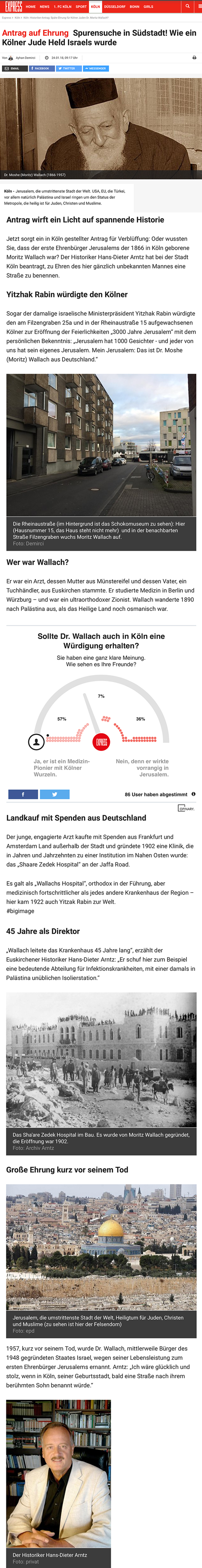
Task: Open the hamburger menu in the header
Action: (x=200, y=6)
